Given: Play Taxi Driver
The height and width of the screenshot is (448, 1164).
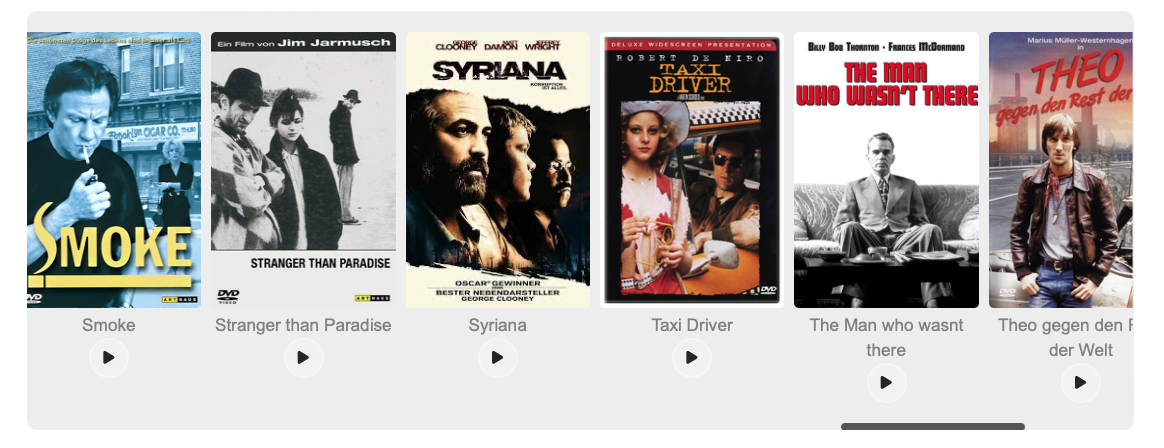Looking at the screenshot, I should pos(692,358).
